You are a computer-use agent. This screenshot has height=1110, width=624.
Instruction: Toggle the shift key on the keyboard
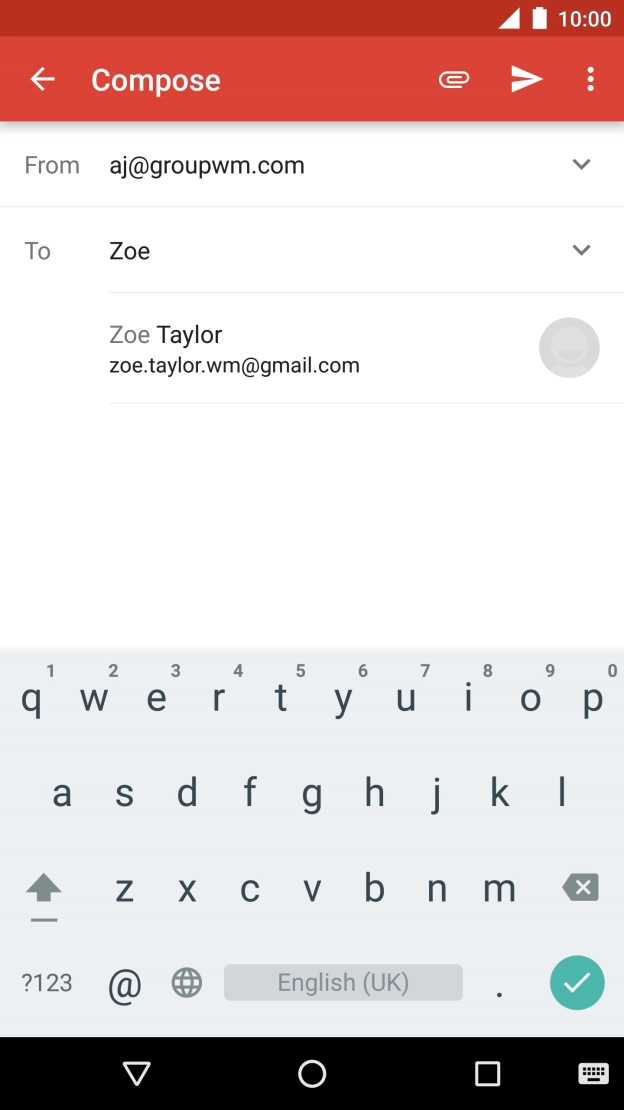click(x=43, y=889)
